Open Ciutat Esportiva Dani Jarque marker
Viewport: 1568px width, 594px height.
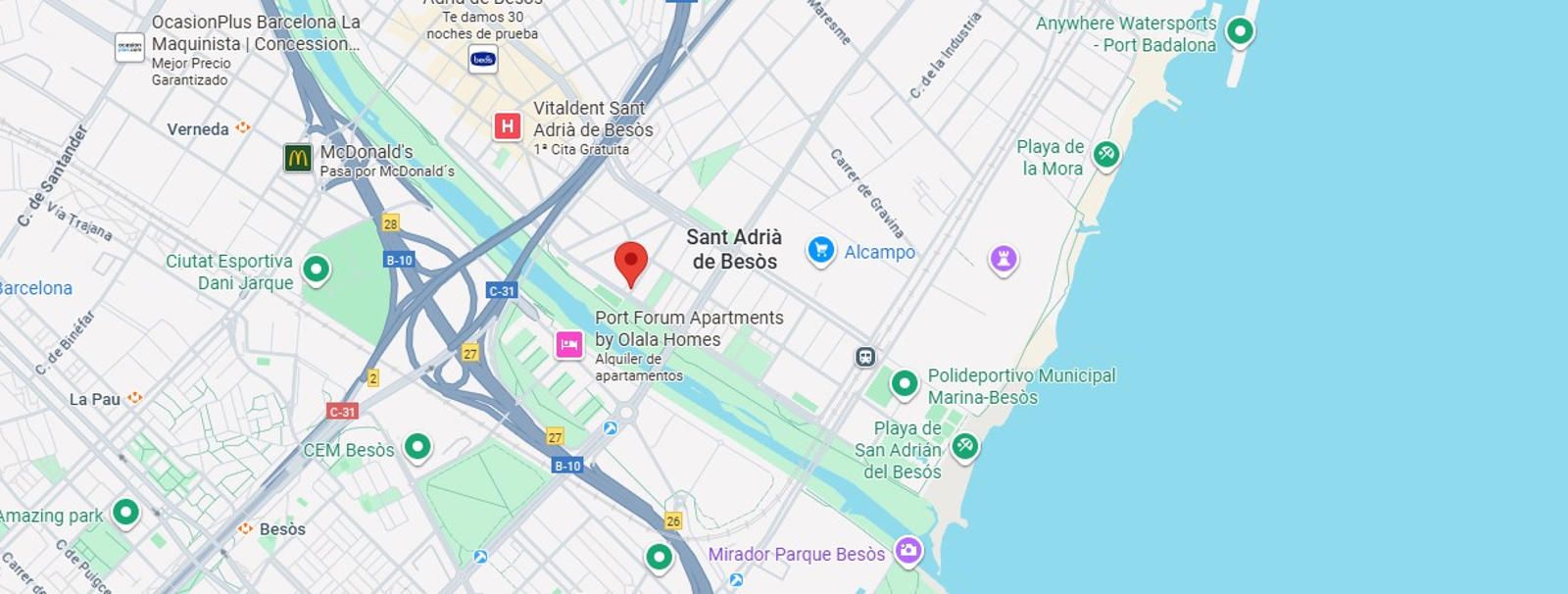pos(316,269)
